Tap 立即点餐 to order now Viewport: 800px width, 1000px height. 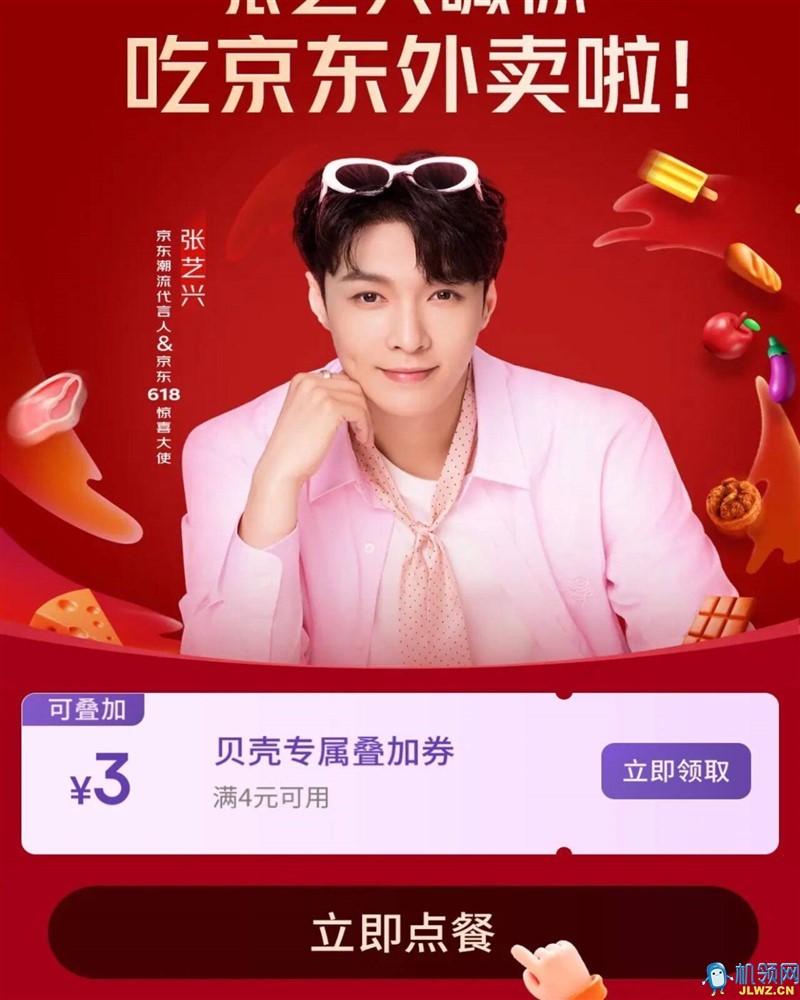coord(402,932)
